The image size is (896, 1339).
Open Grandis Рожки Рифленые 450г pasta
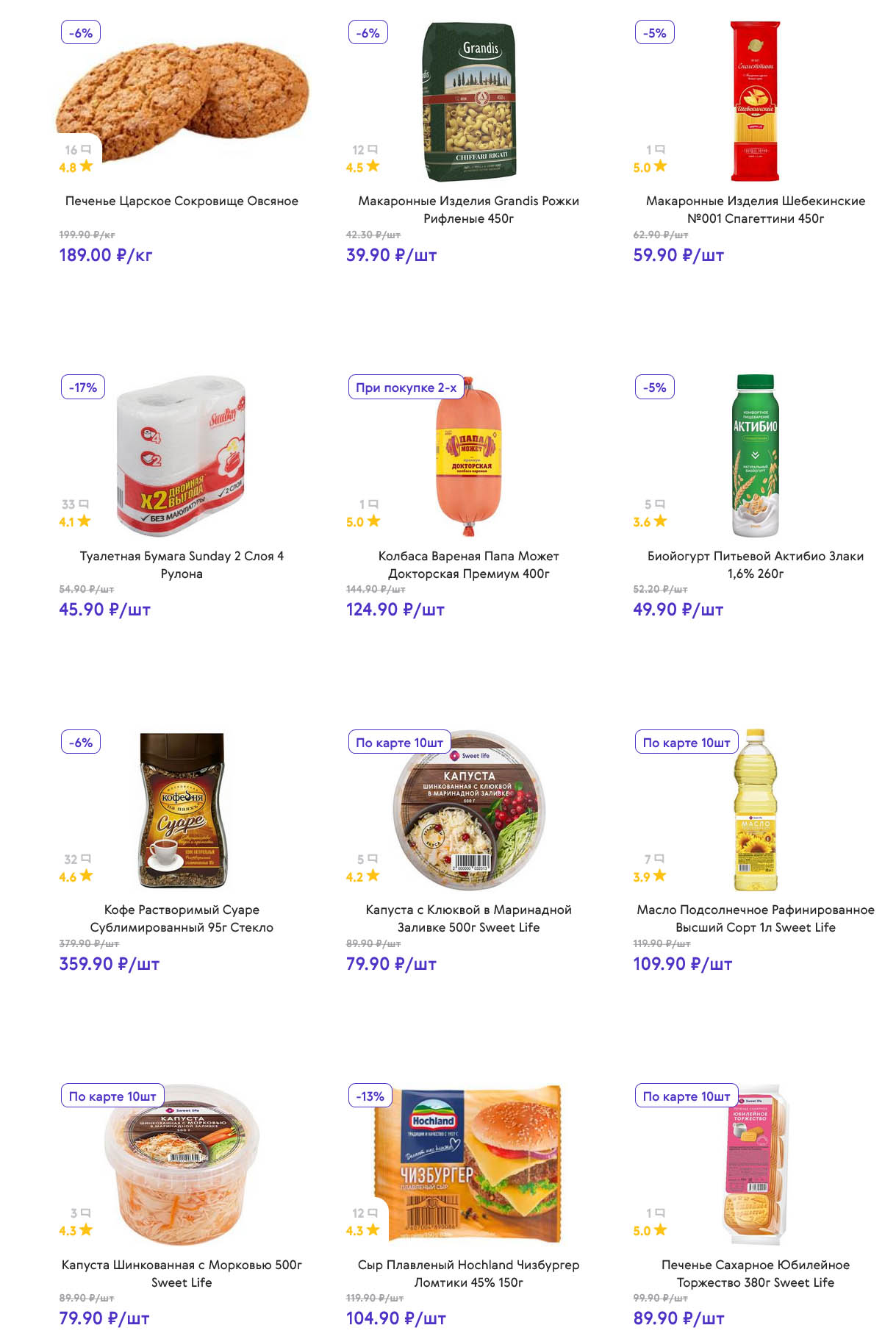pyautogui.click(x=468, y=210)
